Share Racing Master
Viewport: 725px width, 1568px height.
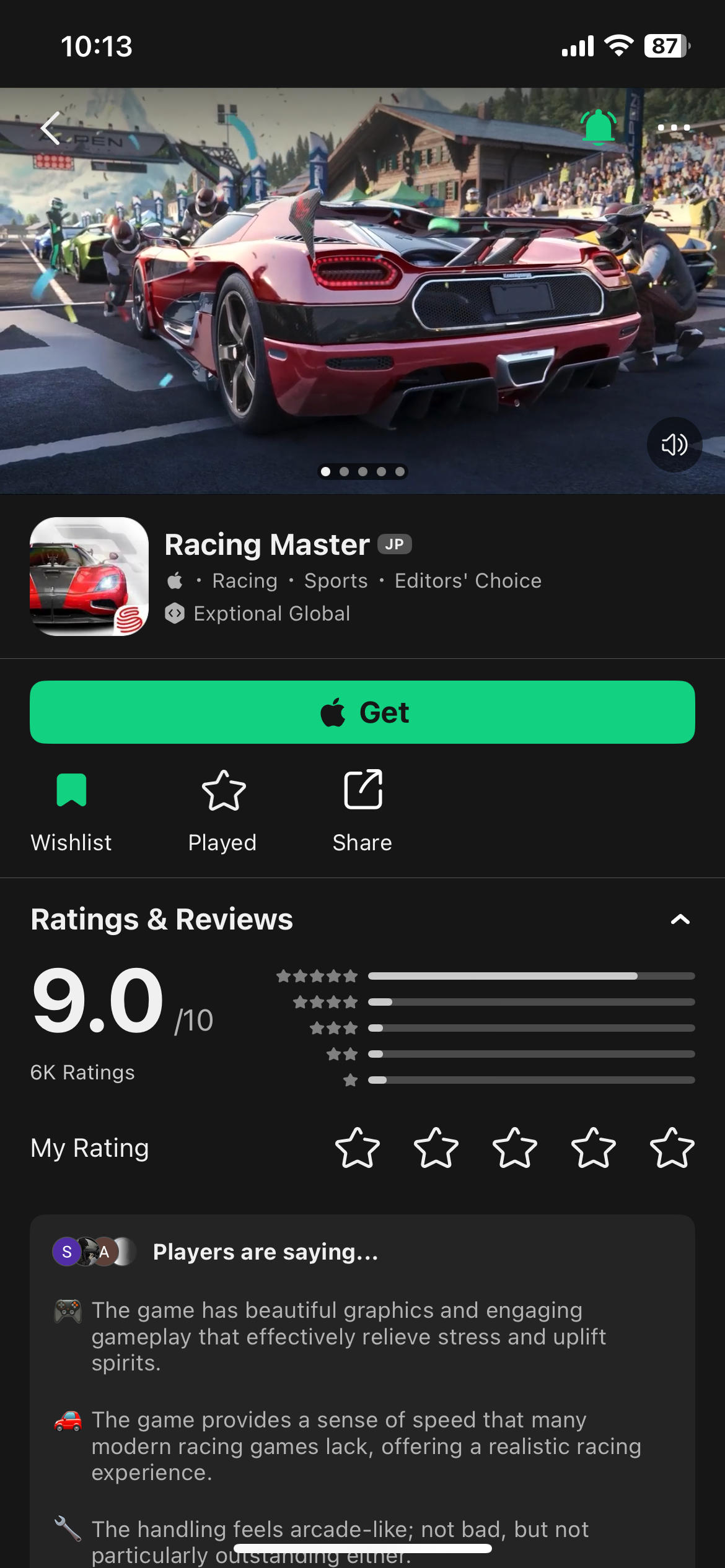click(x=362, y=811)
